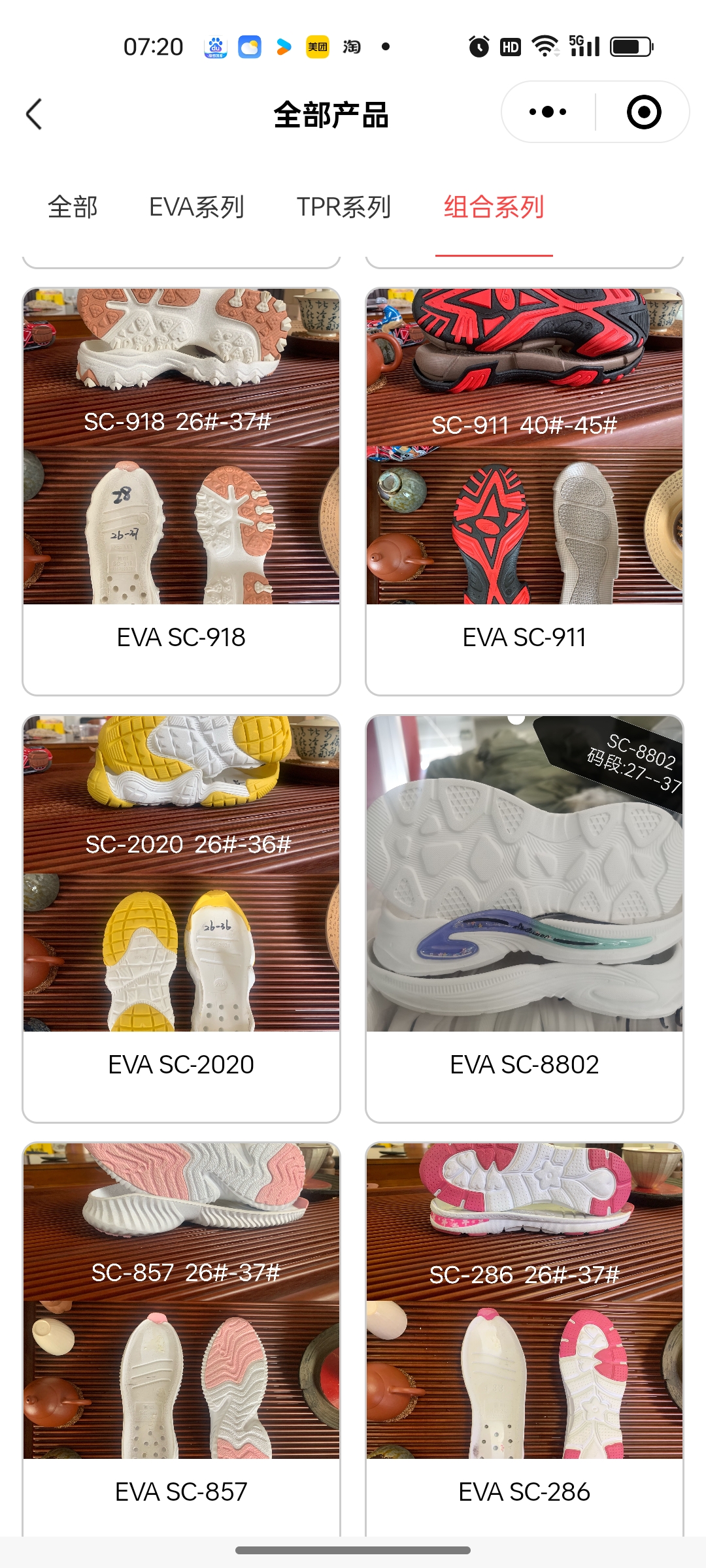
Task: Open the EVA SC-918 product card
Action: coord(181,490)
